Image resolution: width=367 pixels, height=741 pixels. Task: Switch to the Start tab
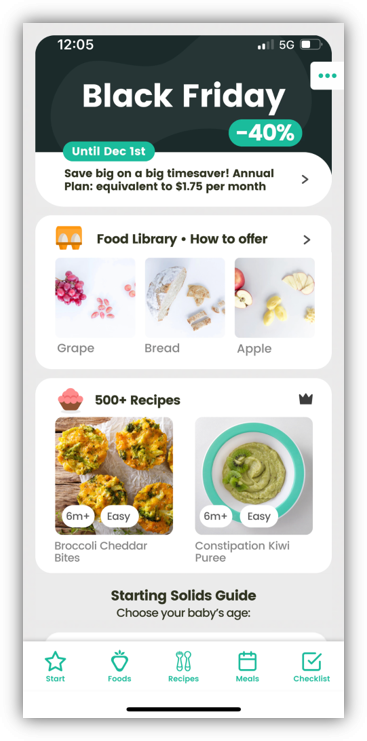(x=55, y=666)
